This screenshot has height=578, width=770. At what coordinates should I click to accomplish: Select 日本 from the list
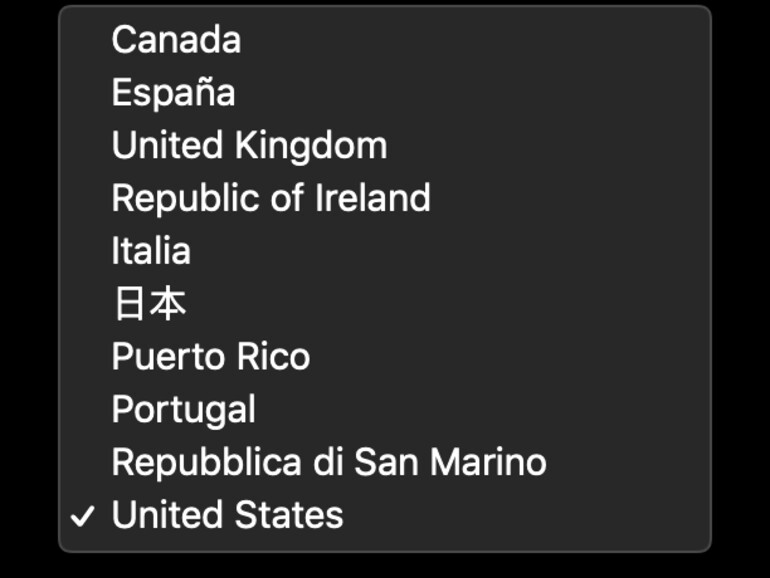(x=149, y=304)
